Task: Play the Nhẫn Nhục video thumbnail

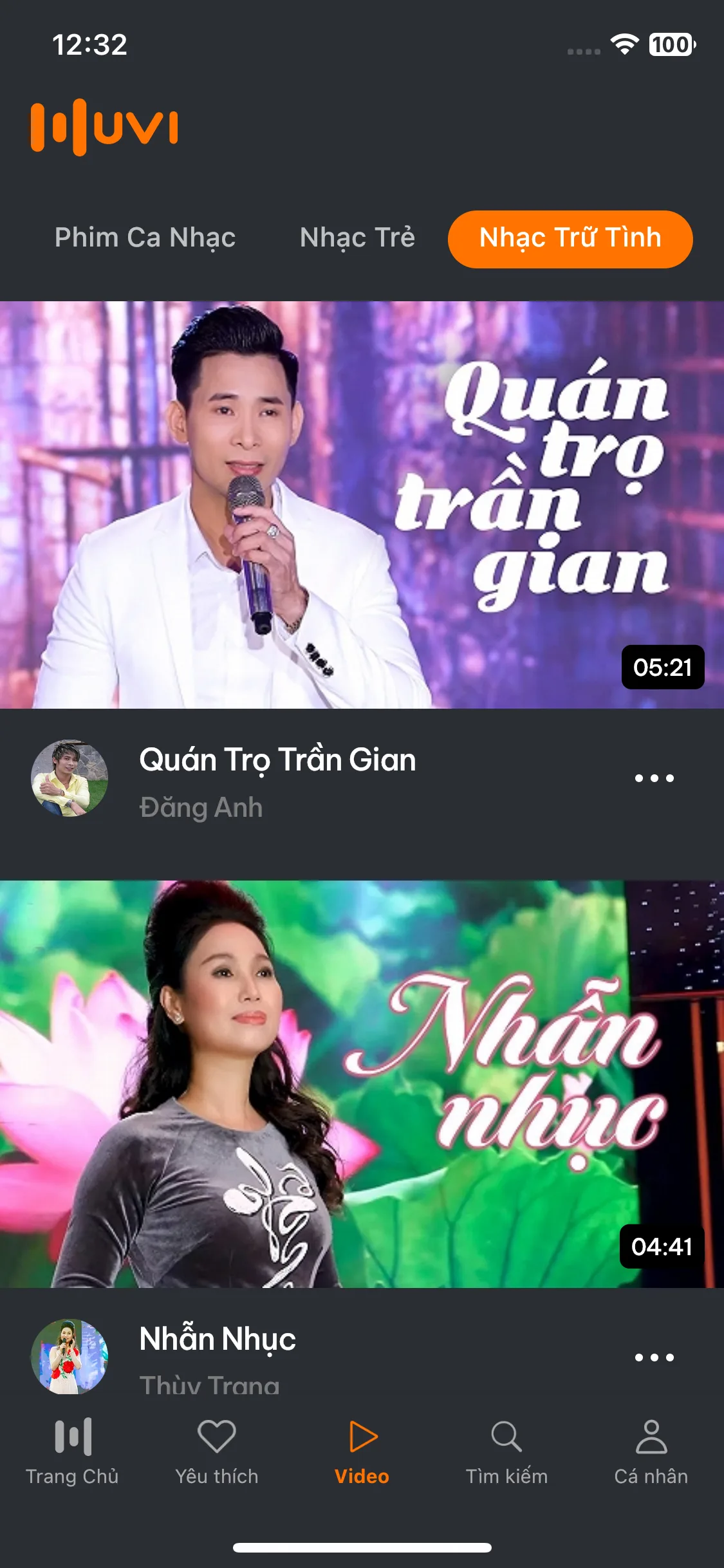Action: coord(362,1084)
